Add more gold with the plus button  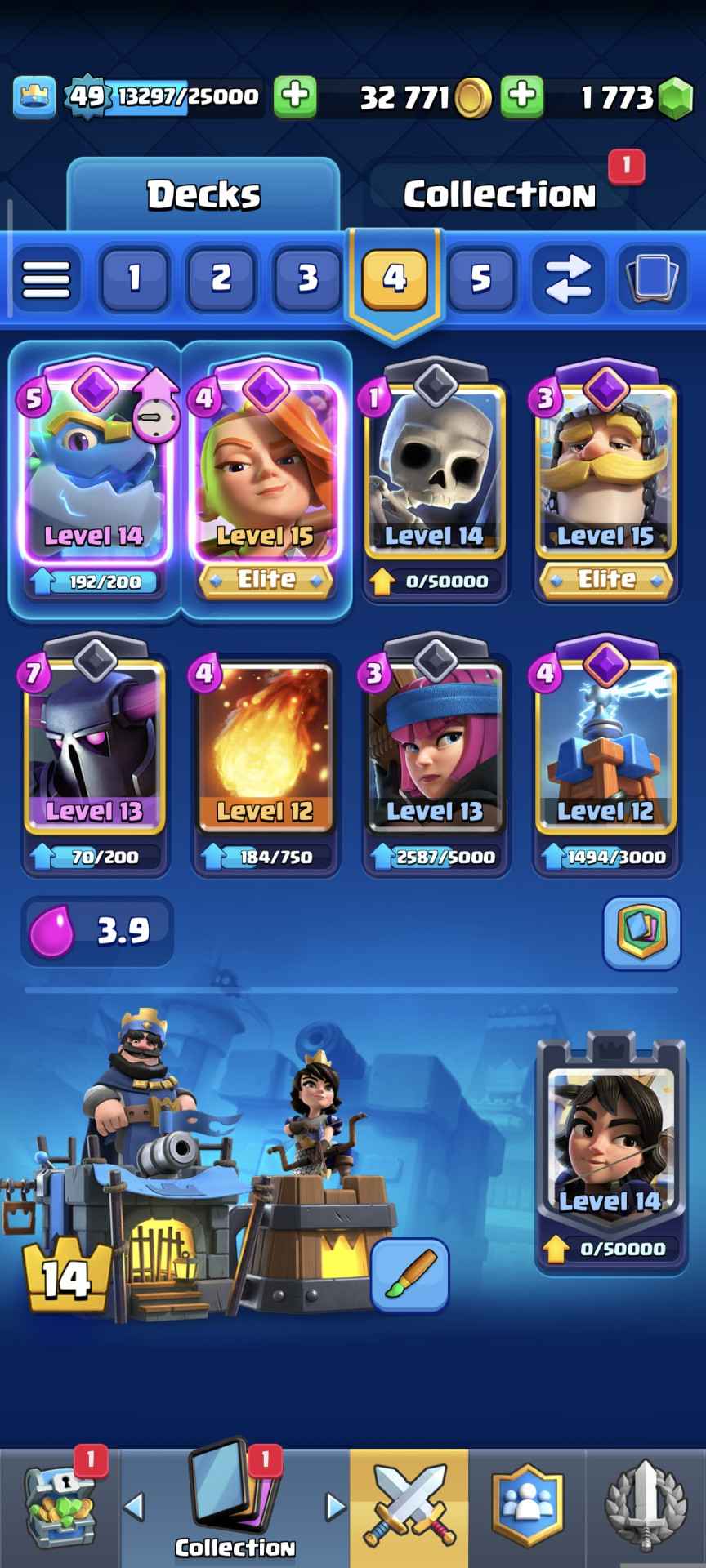[x=521, y=97]
